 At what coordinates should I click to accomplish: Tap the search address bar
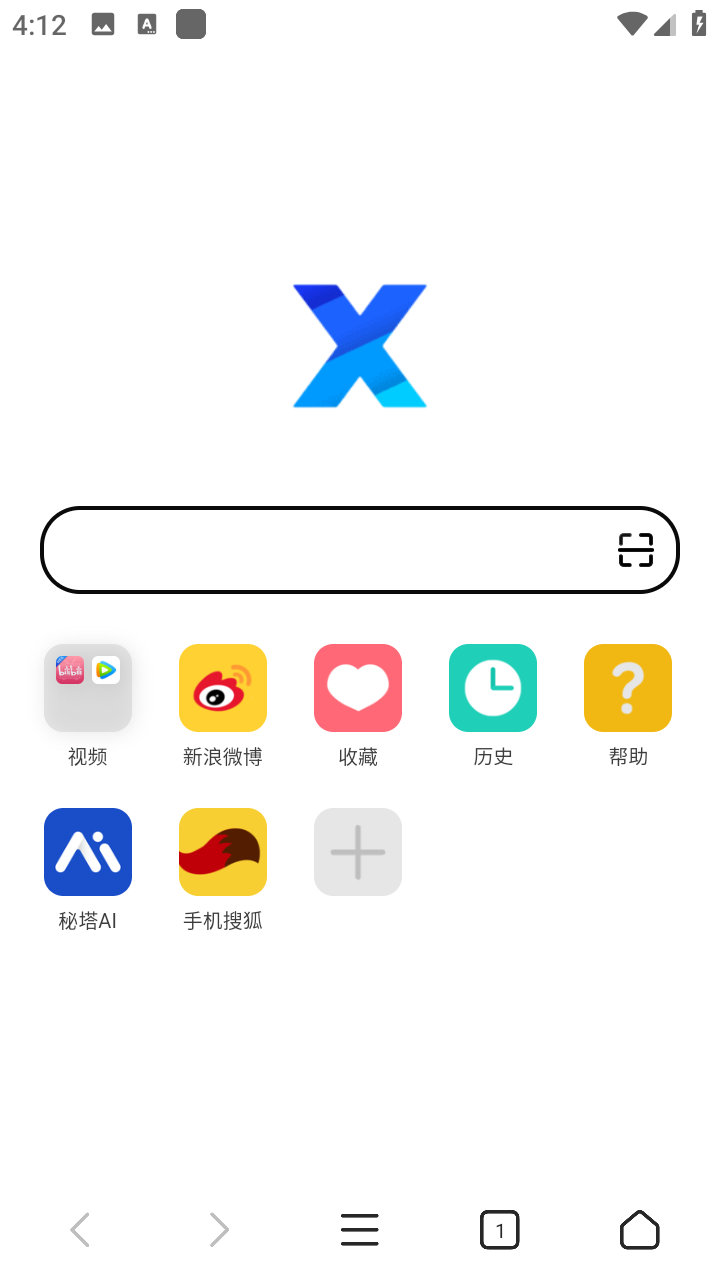(320, 550)
